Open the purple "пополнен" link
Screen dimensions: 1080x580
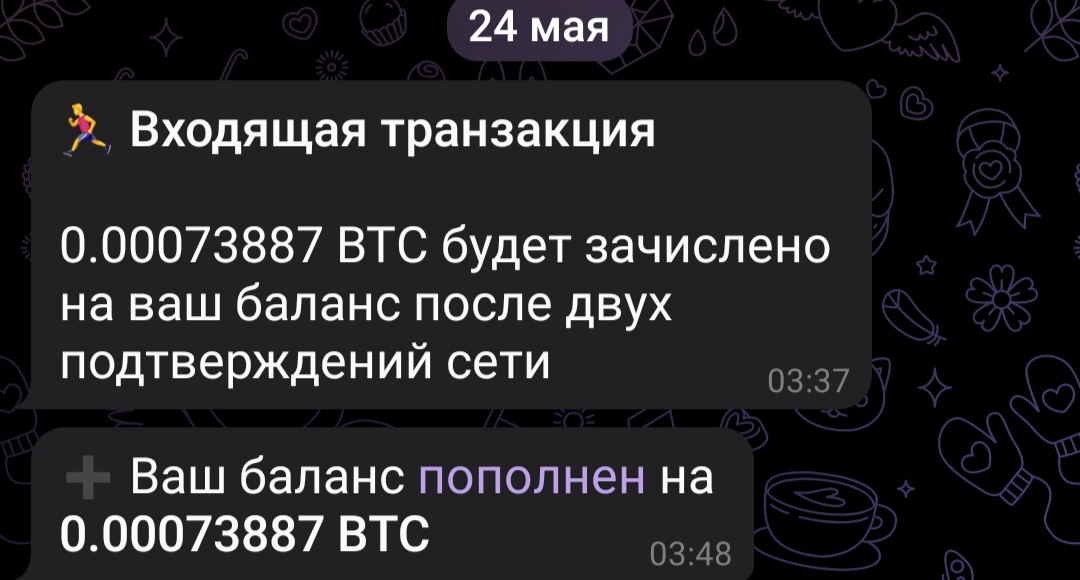(x=531, y=479)
